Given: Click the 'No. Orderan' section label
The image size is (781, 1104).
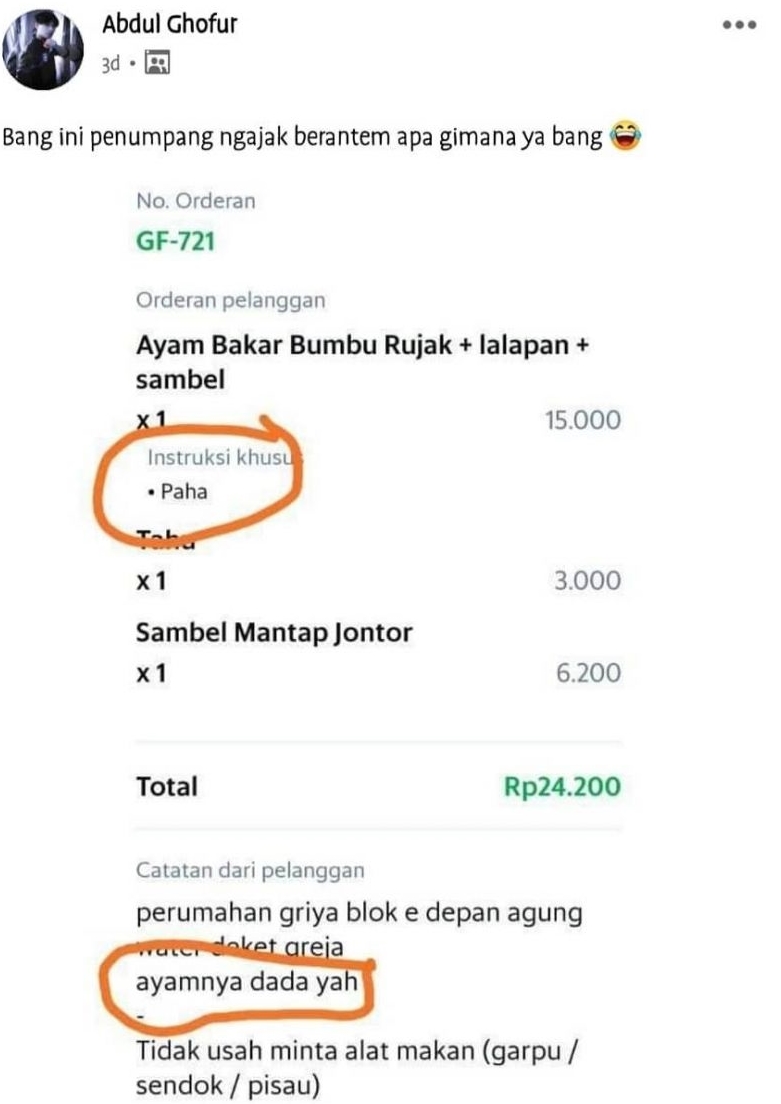Looking at the screenshot, I should [x=196, y=200].
